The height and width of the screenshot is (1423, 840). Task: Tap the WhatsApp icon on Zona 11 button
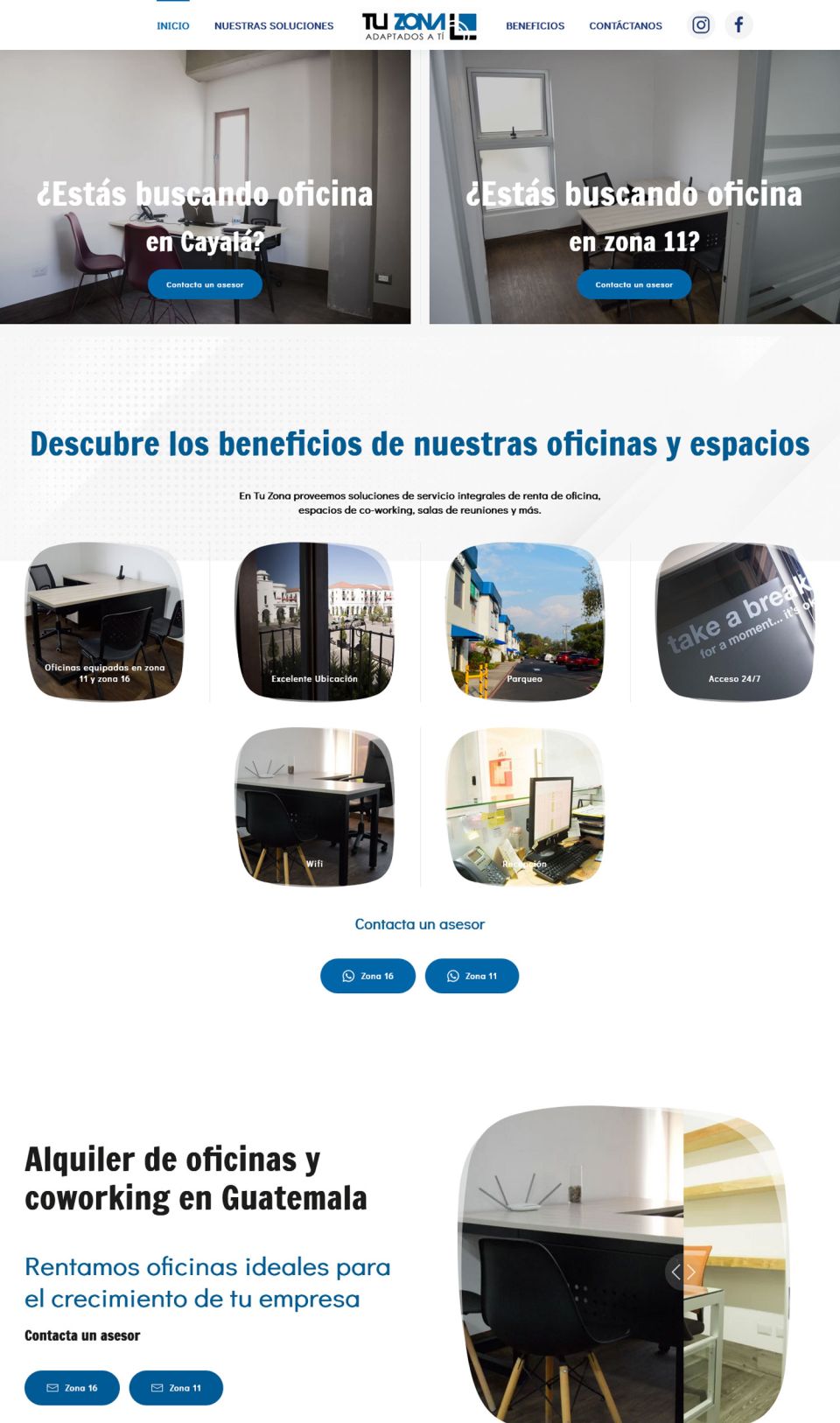click(x=454, y=976)
